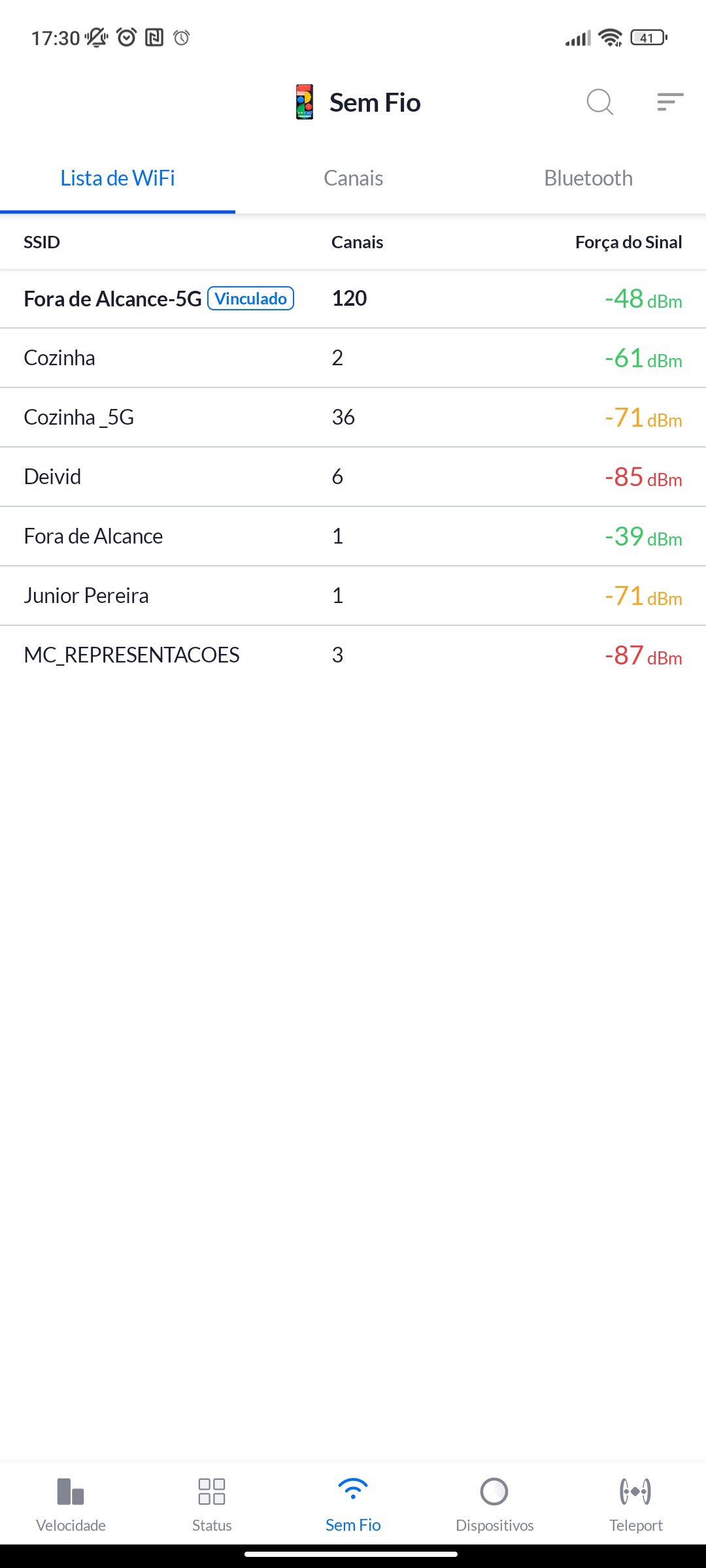
Task: Switch to the Canais tab
Action: [353, 178]
